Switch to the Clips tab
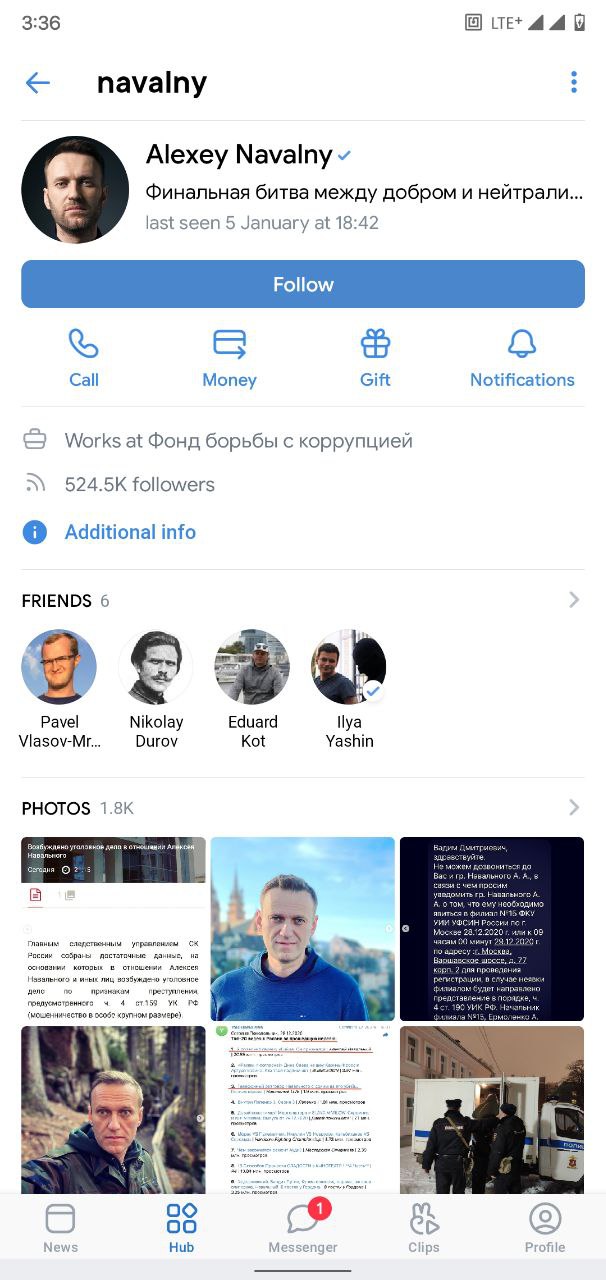Screen dimensions: 606x1280 point(424,1227)
